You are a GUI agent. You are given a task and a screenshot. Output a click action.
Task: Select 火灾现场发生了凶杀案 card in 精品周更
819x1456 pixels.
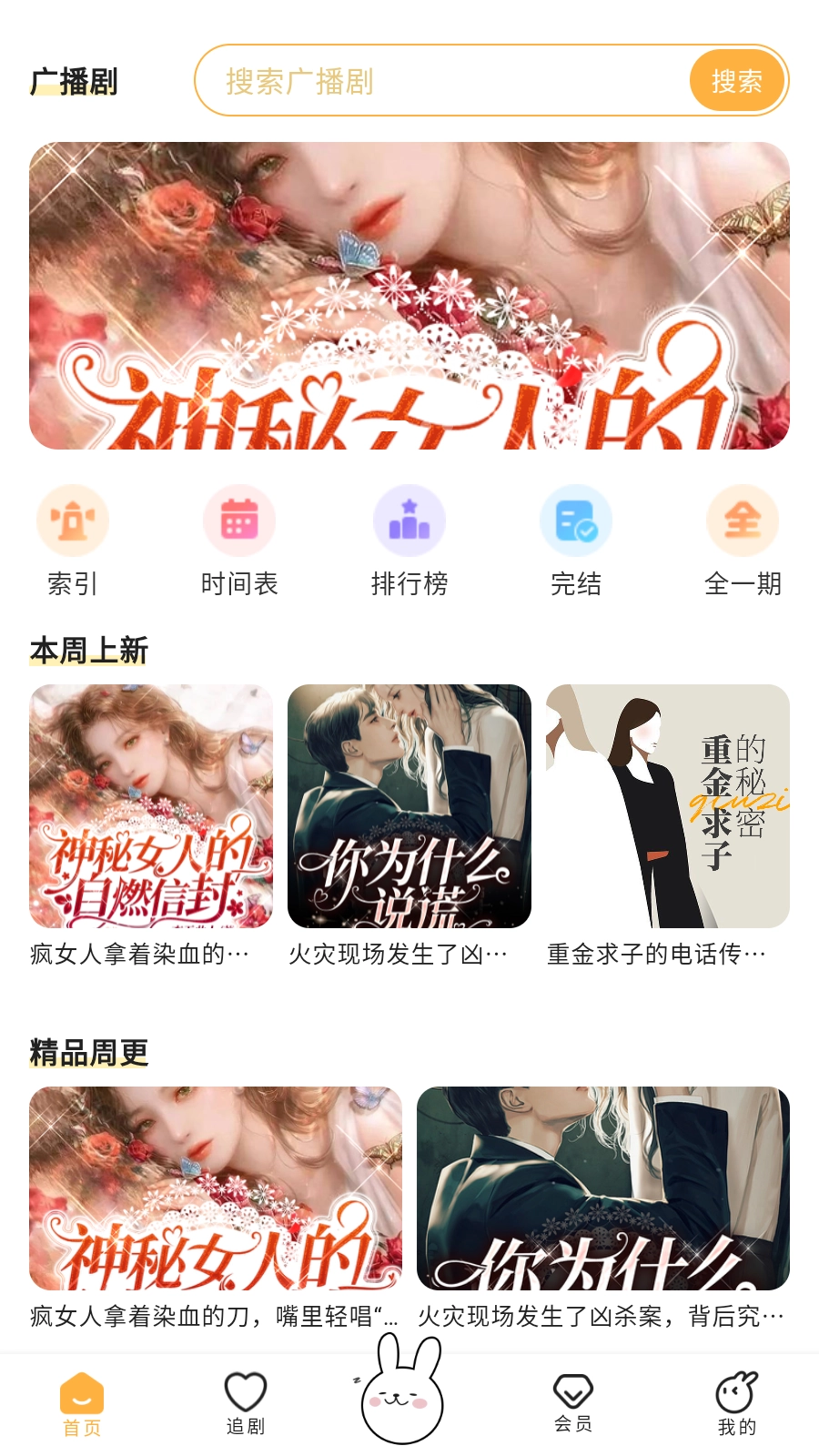click(x=602, y=1188)
